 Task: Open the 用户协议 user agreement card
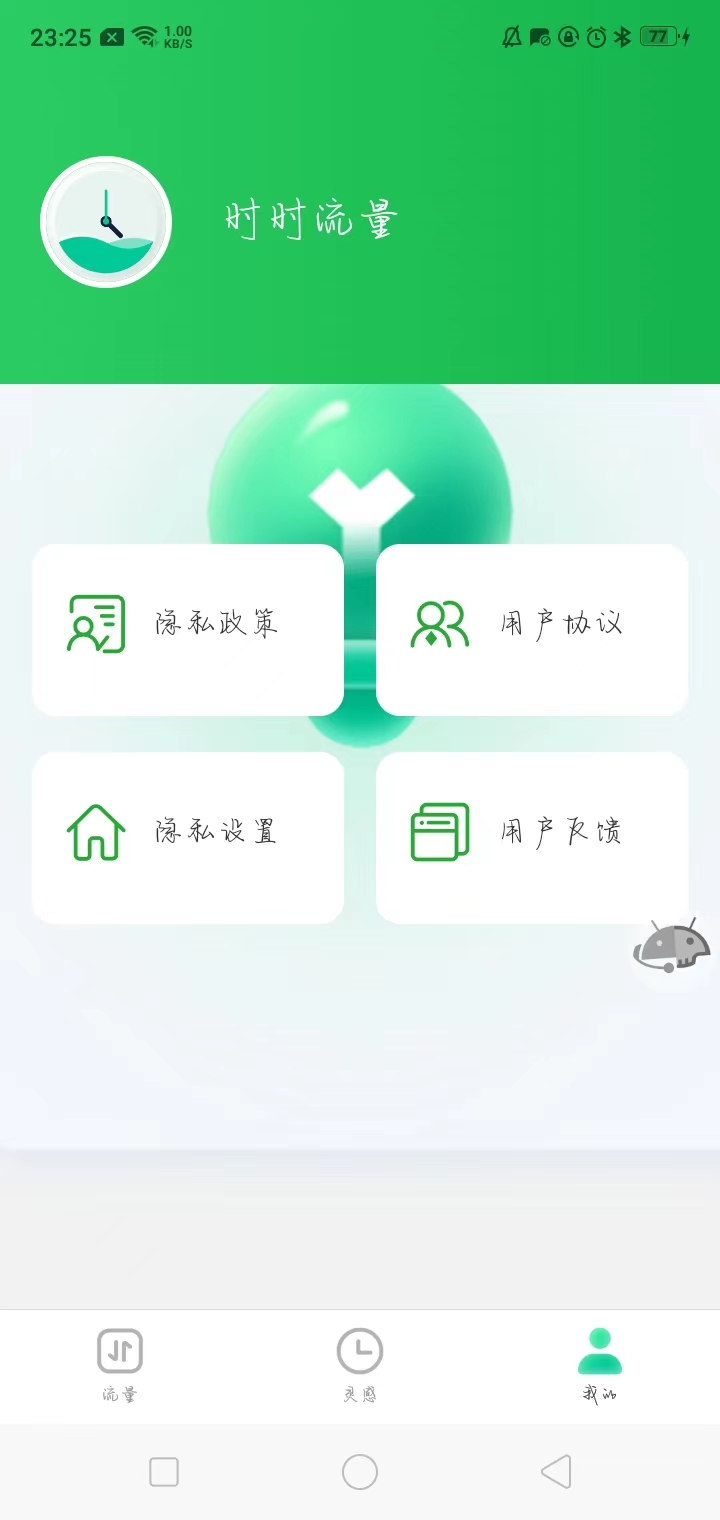tap(532, 630)
